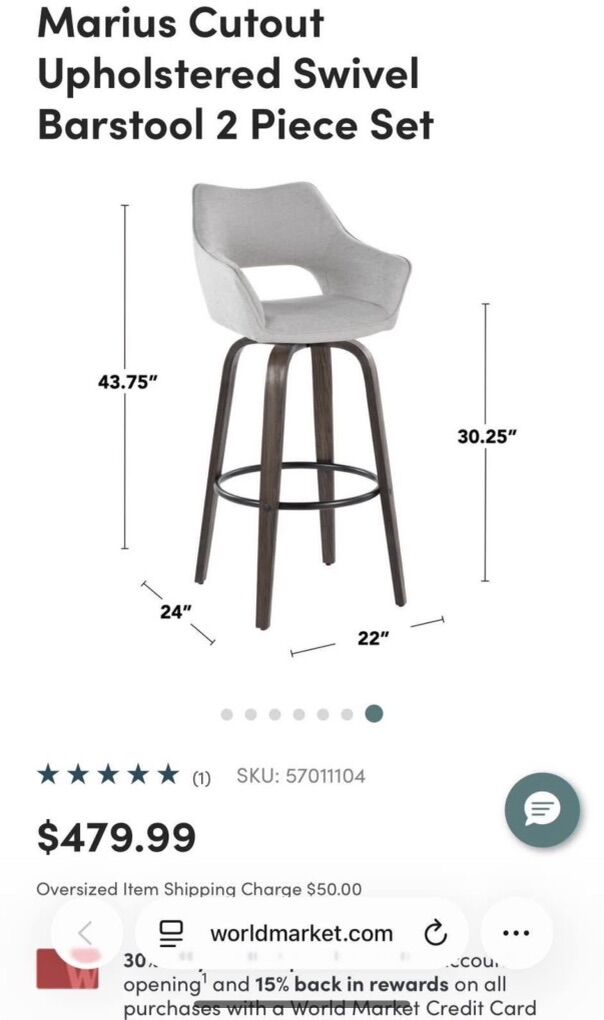The width and height of the screenshot is (604, 1020).
Task: Reload the worldmarket.com page
Action: (436, 934)
